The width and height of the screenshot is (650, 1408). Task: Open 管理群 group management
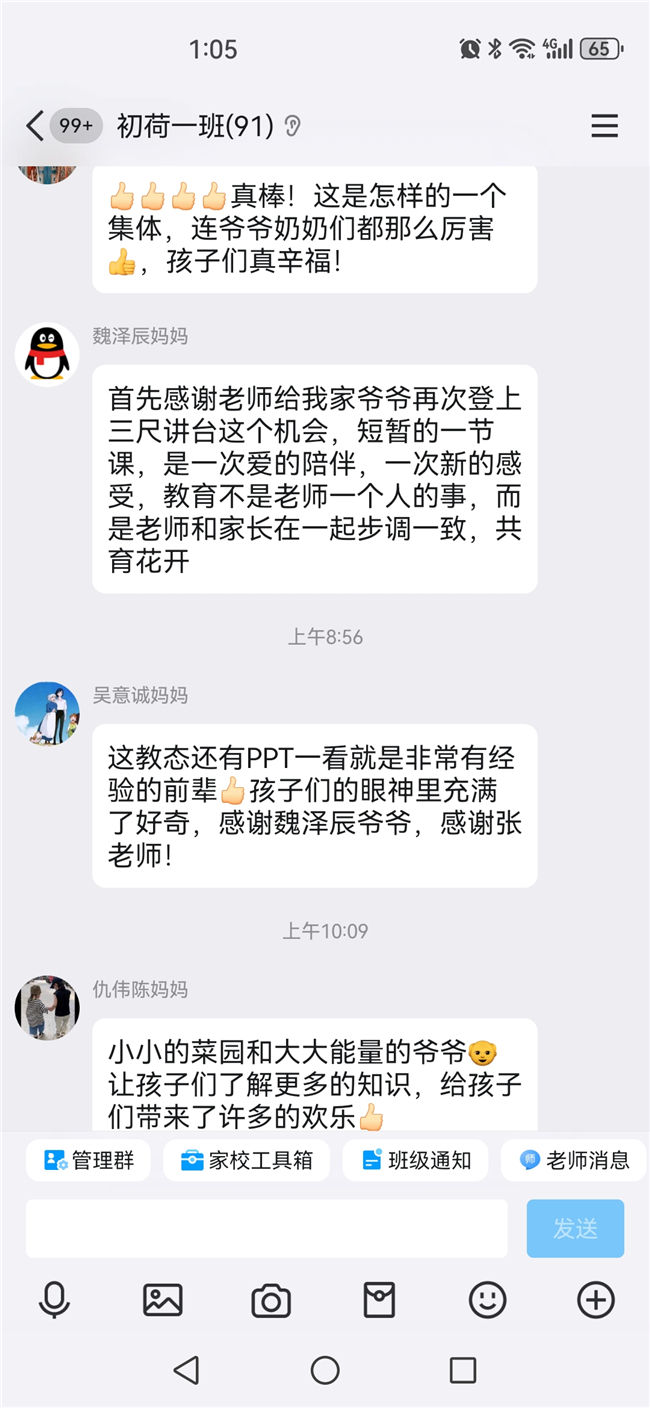[88, 1160]
